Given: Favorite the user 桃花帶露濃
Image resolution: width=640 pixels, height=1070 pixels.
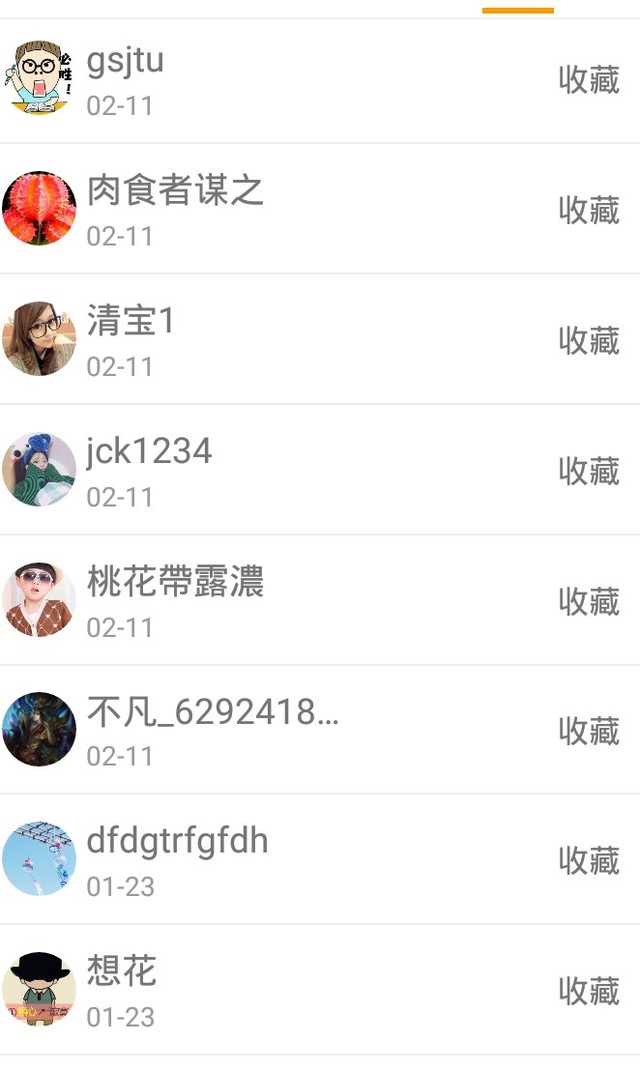Looking at the screenshot, I should (x=589, y=601).
